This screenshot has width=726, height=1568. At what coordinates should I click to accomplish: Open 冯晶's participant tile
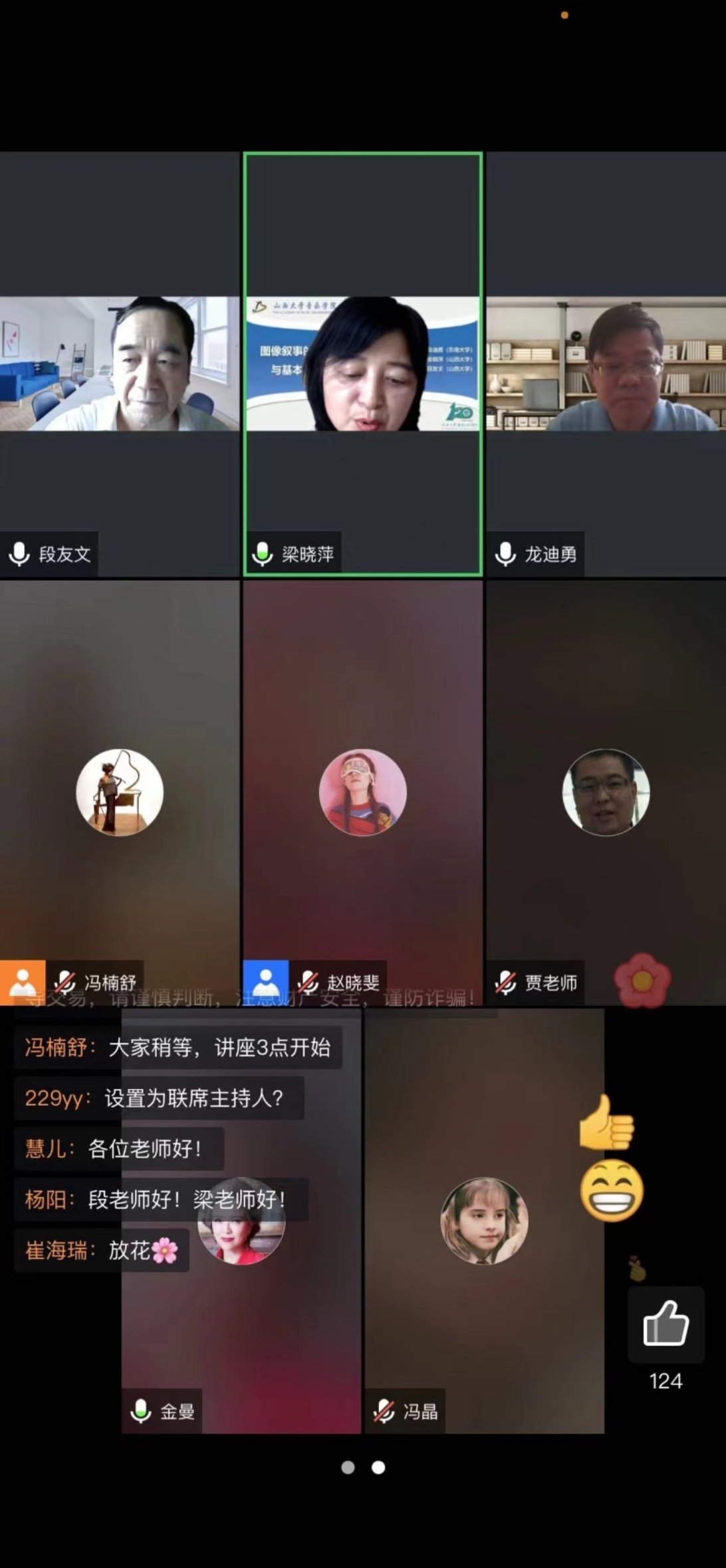484,1221
